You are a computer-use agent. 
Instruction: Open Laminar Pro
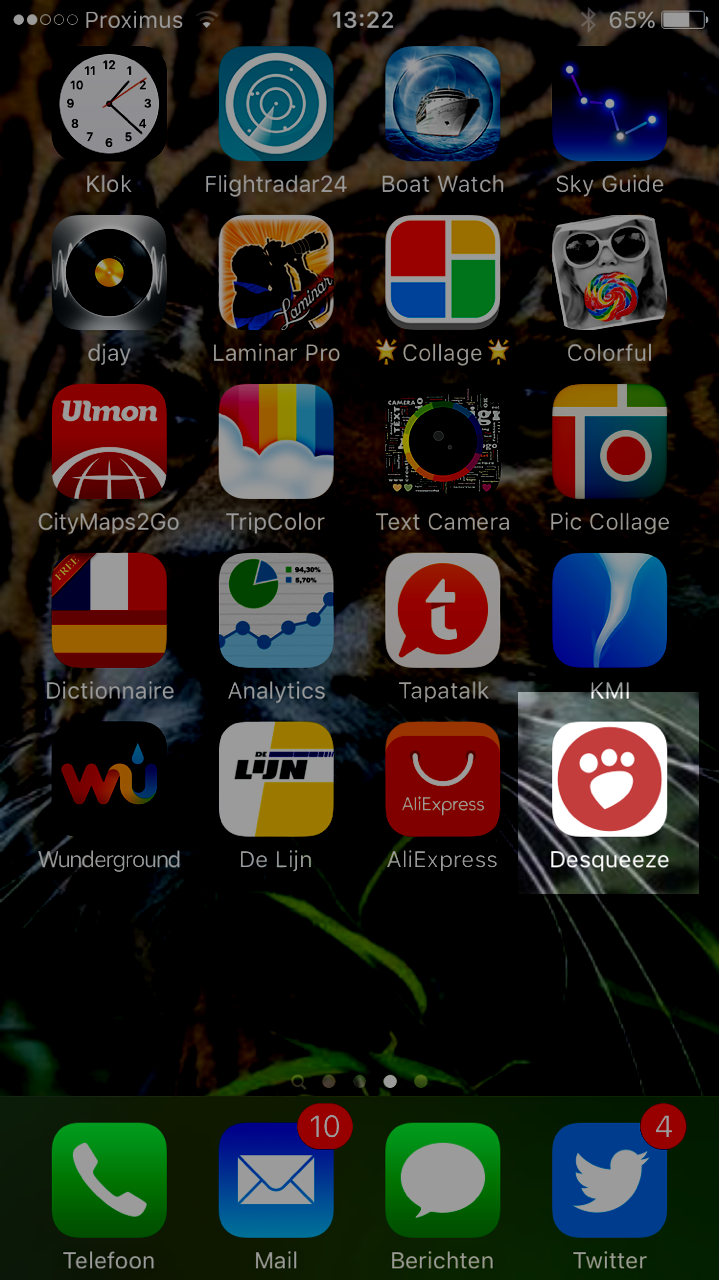[x=276, y=272]
